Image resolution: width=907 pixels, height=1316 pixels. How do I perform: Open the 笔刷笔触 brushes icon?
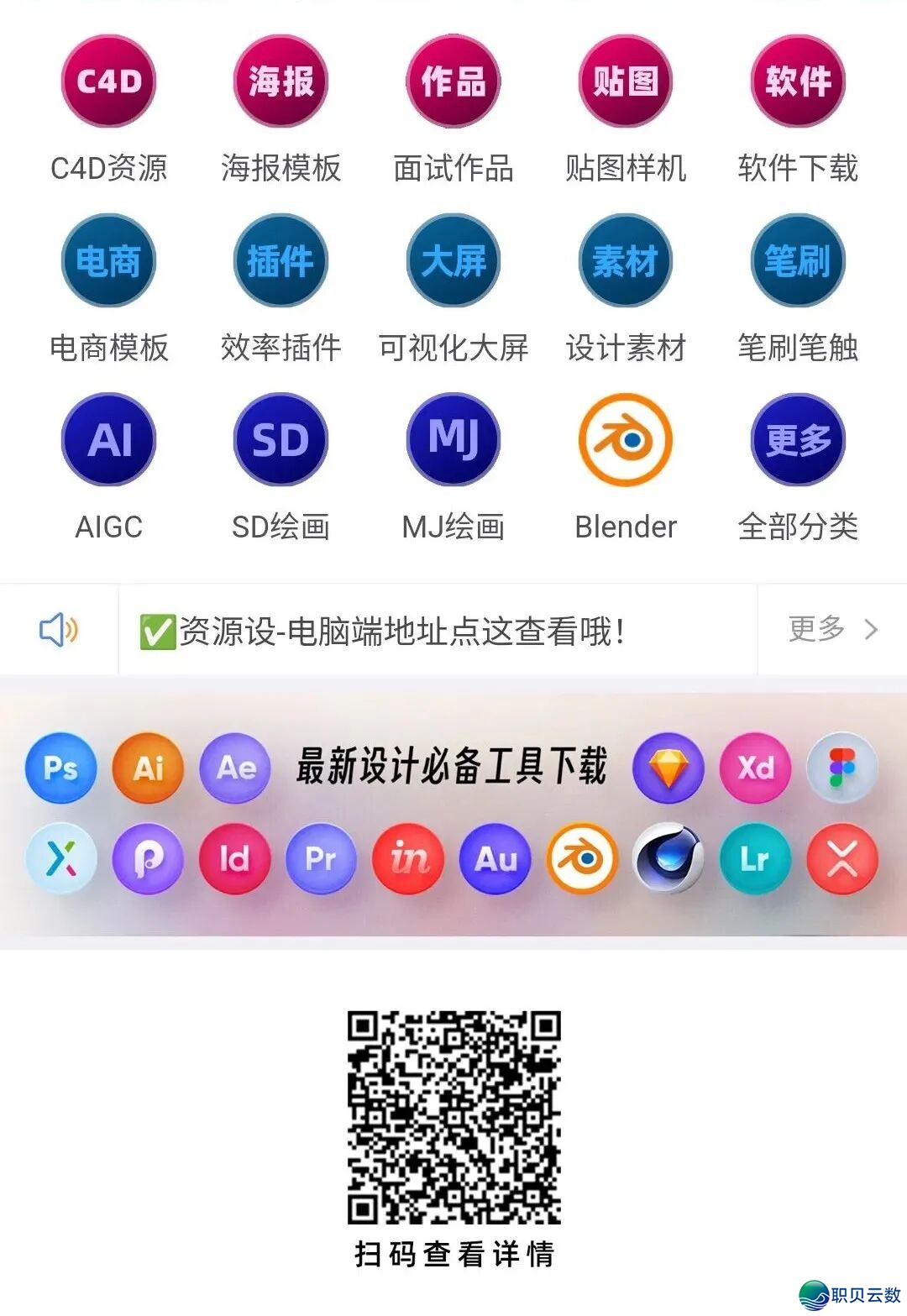(x=797, y=261)
